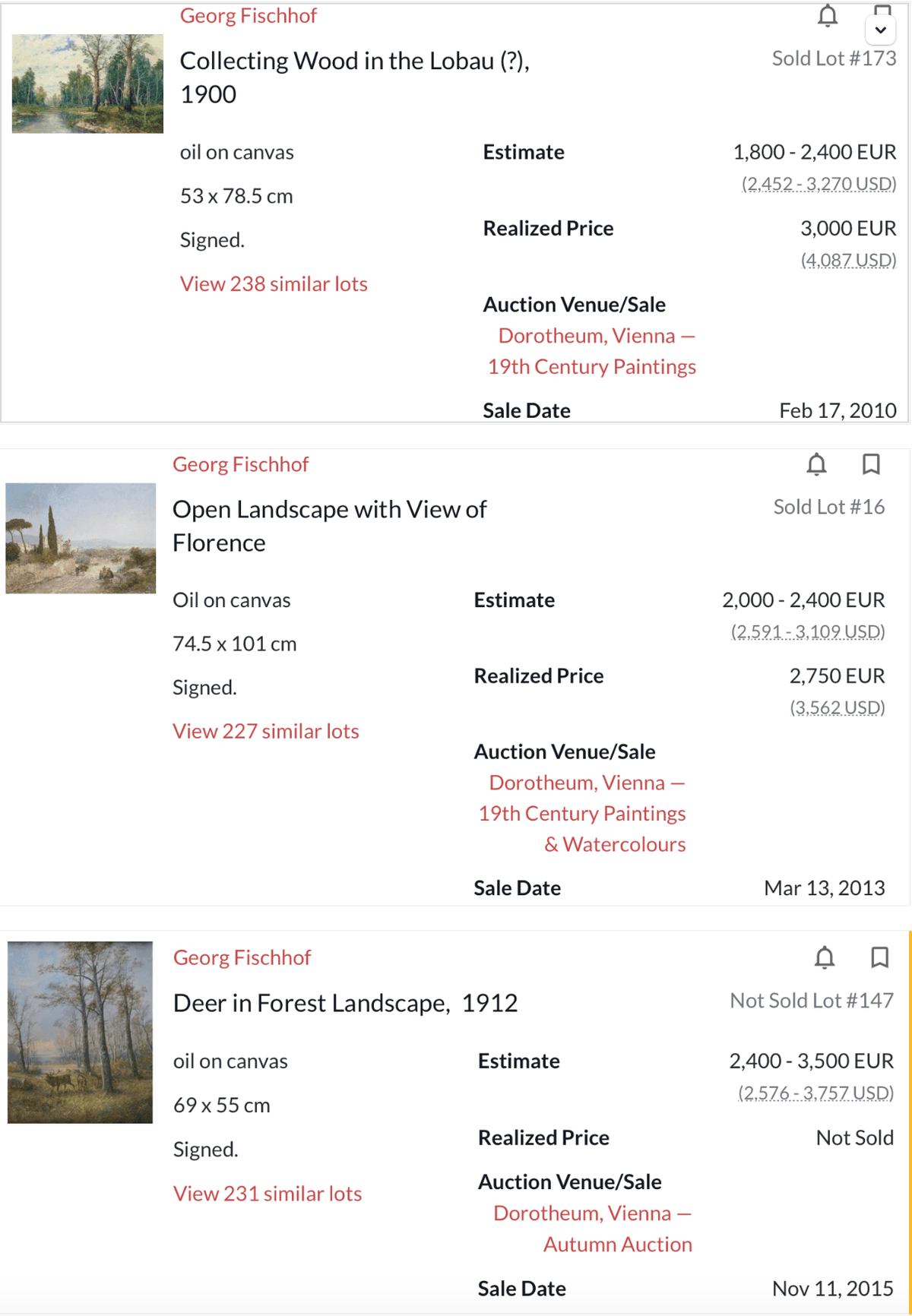This screenshot has width=912, height=1316.
Task: Set alert bell for Deer in Forest Landscape
Action: (x=825, y=957)
